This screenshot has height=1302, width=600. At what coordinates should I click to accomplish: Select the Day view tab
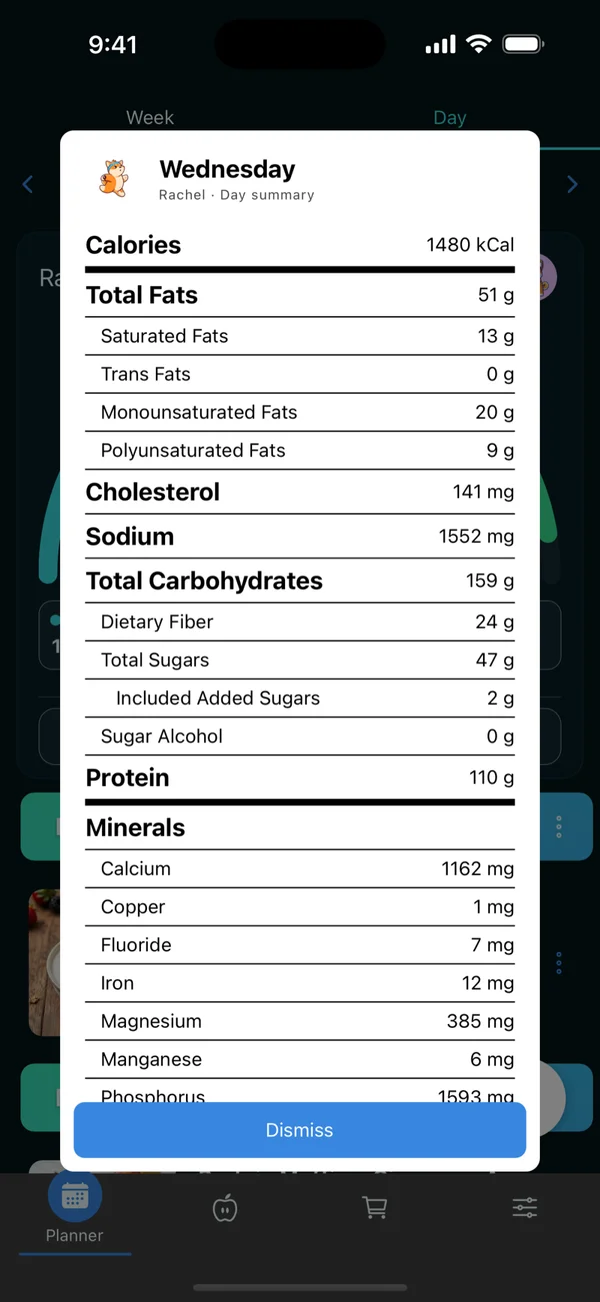click(x=450, y=118)
